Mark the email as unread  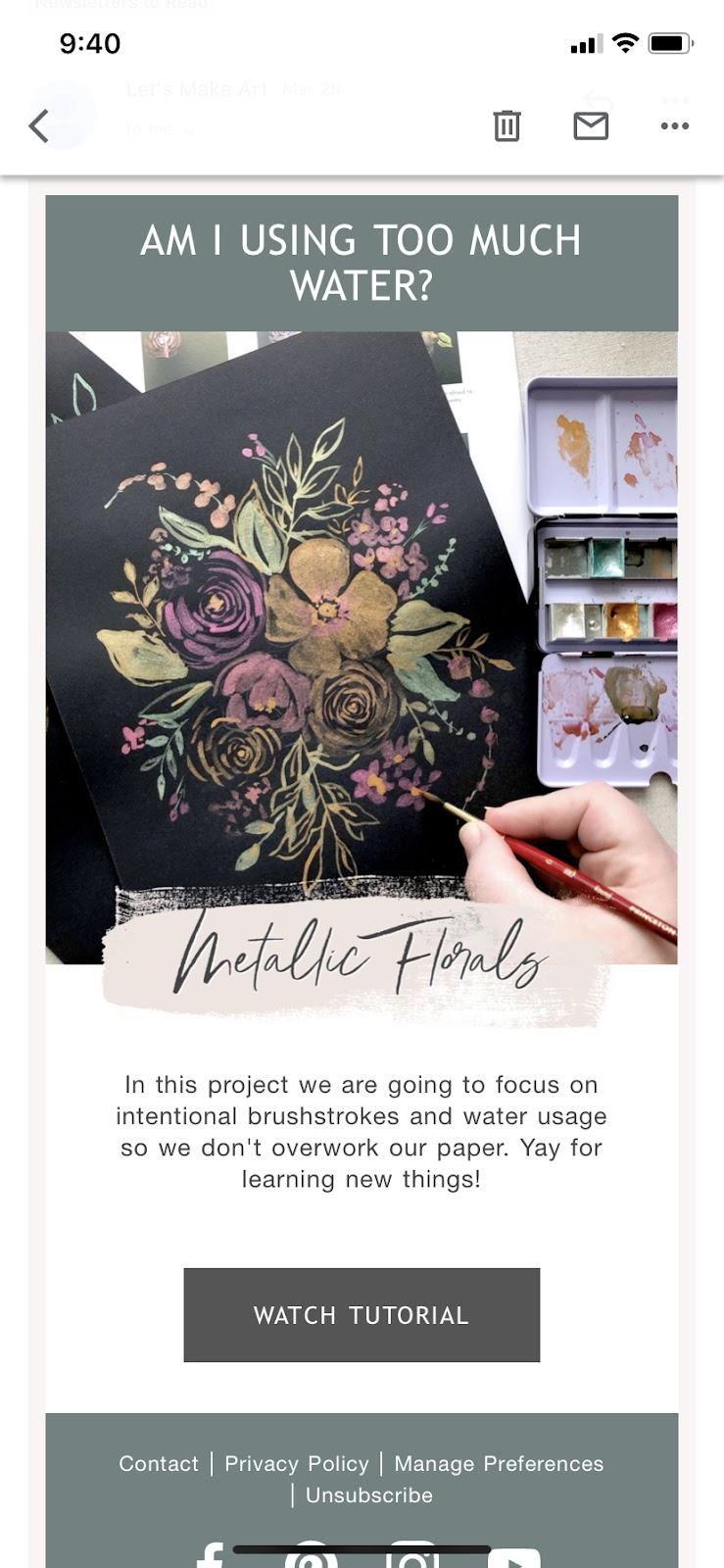[591, 126]
